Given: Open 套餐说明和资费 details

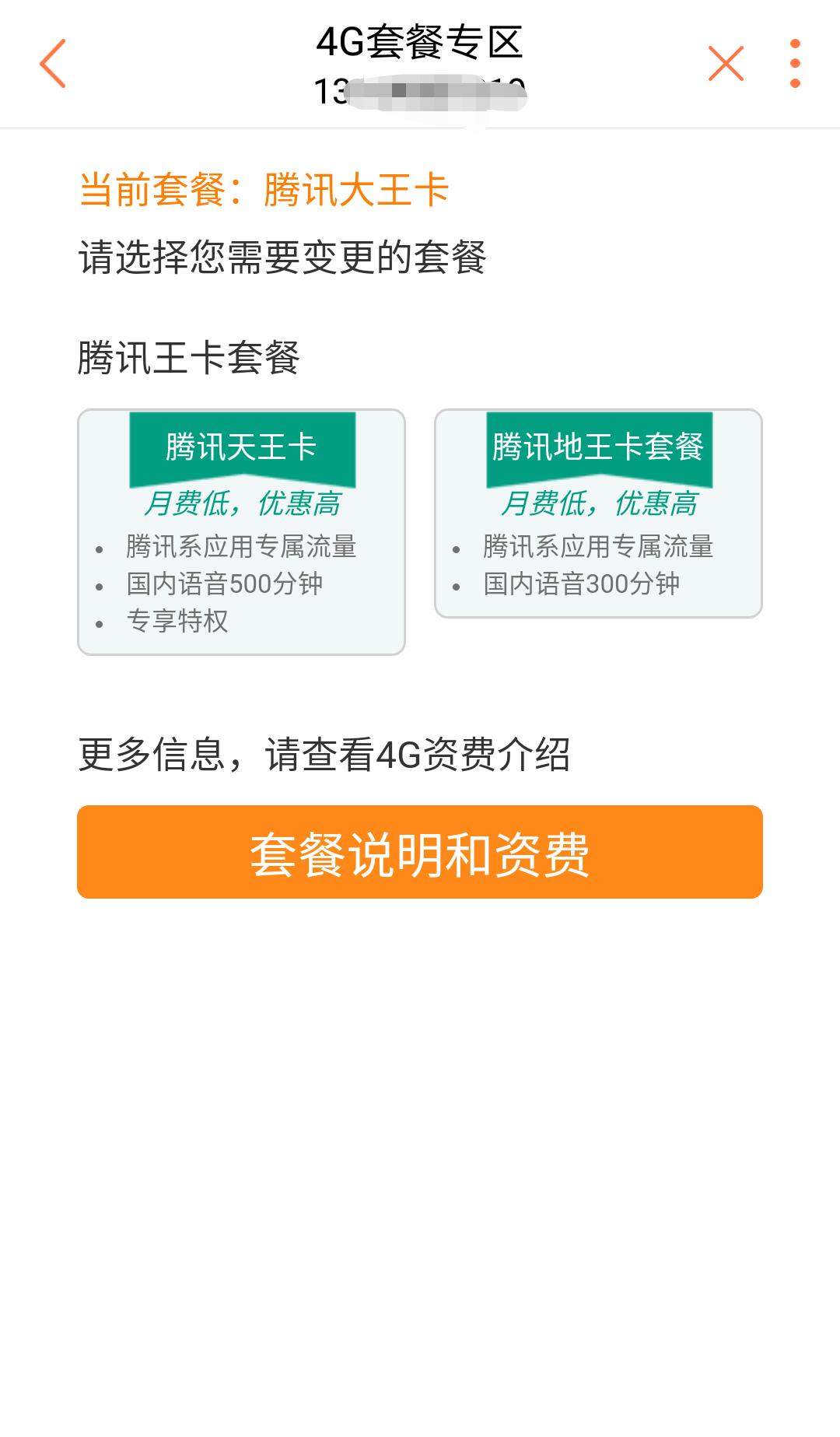Looking at the screenshot, I should pyautogui.click(x=420, y=852).
